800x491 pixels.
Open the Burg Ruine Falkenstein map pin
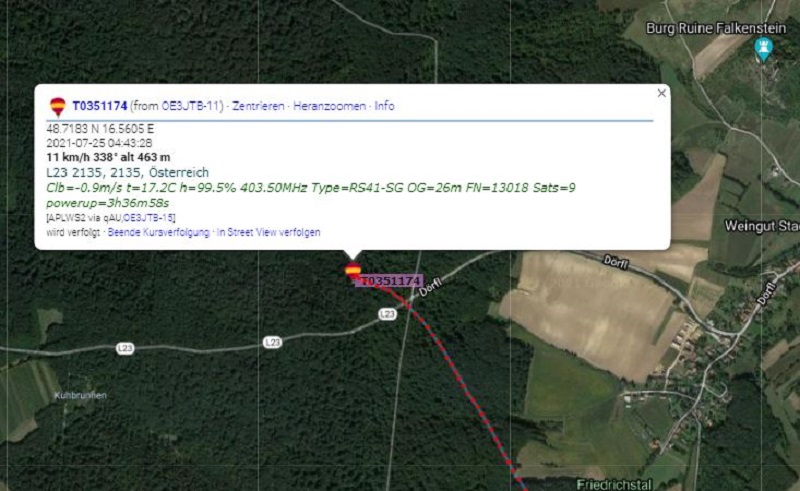pyautogui.click(x=765, y=49)
